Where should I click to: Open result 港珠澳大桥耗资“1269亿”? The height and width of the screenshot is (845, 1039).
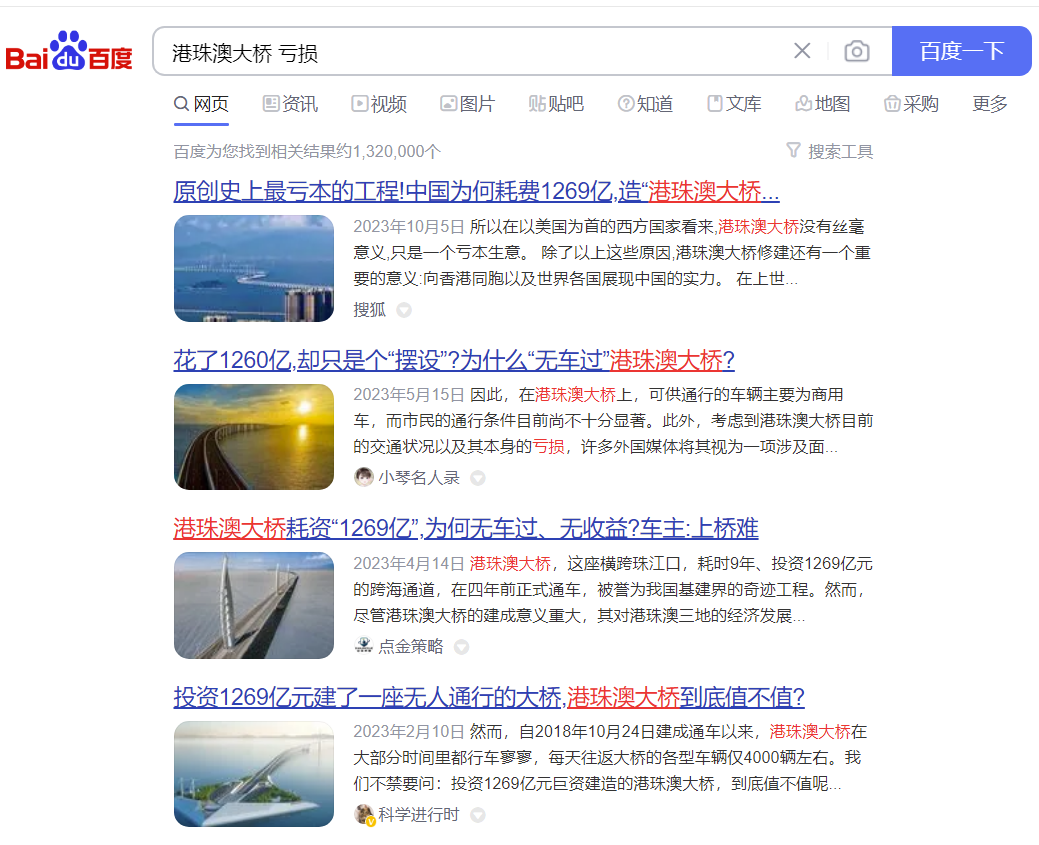pos(466,528)
